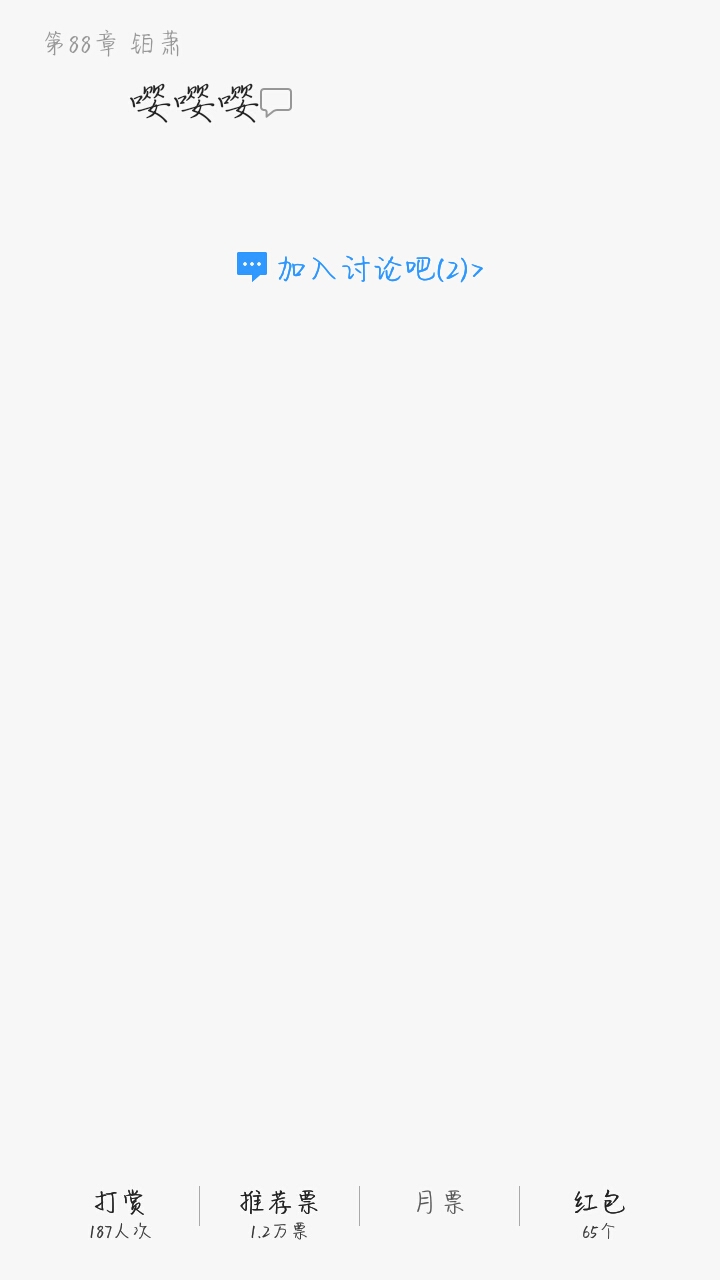
Task: Select the 月票 monthly ticket option
Action: click(440, 1203)
